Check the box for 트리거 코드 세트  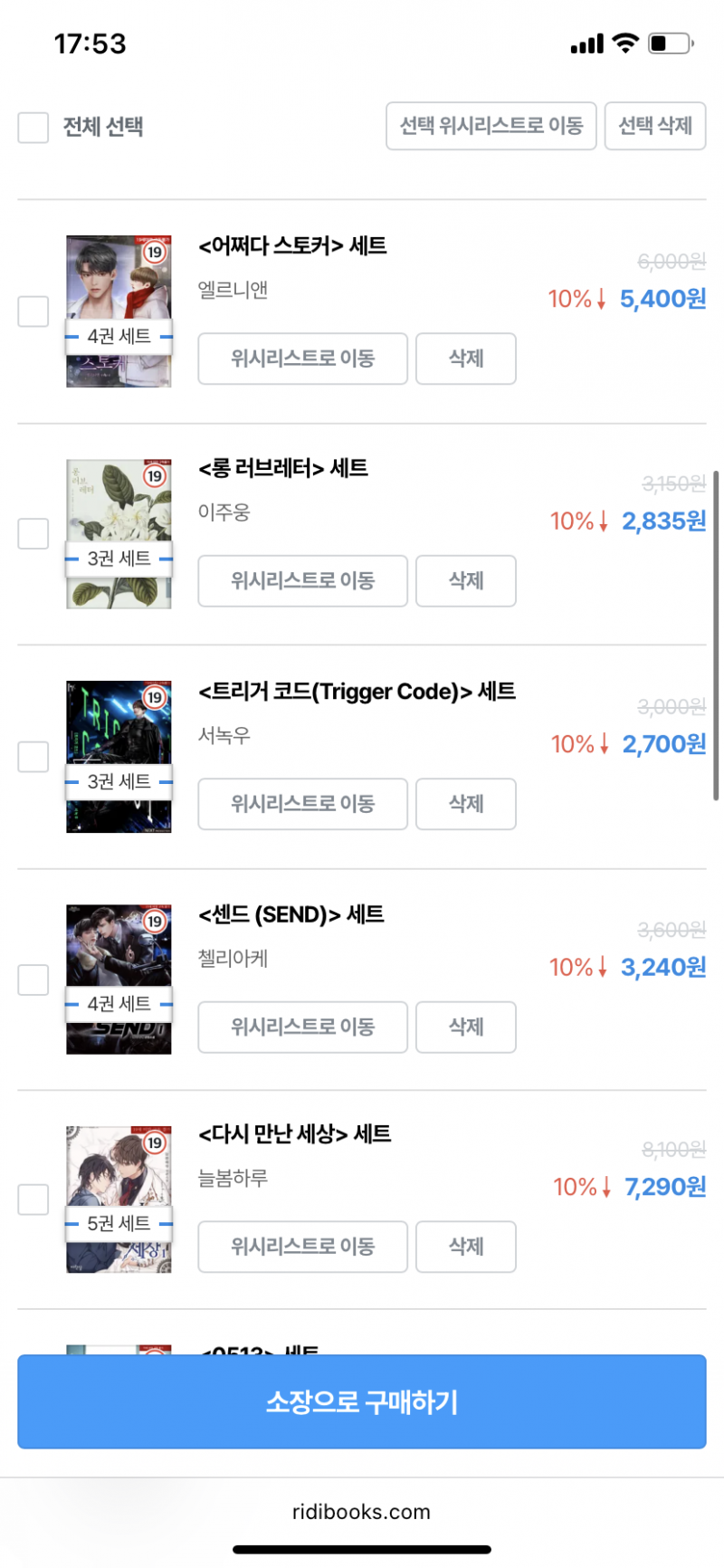33,756
